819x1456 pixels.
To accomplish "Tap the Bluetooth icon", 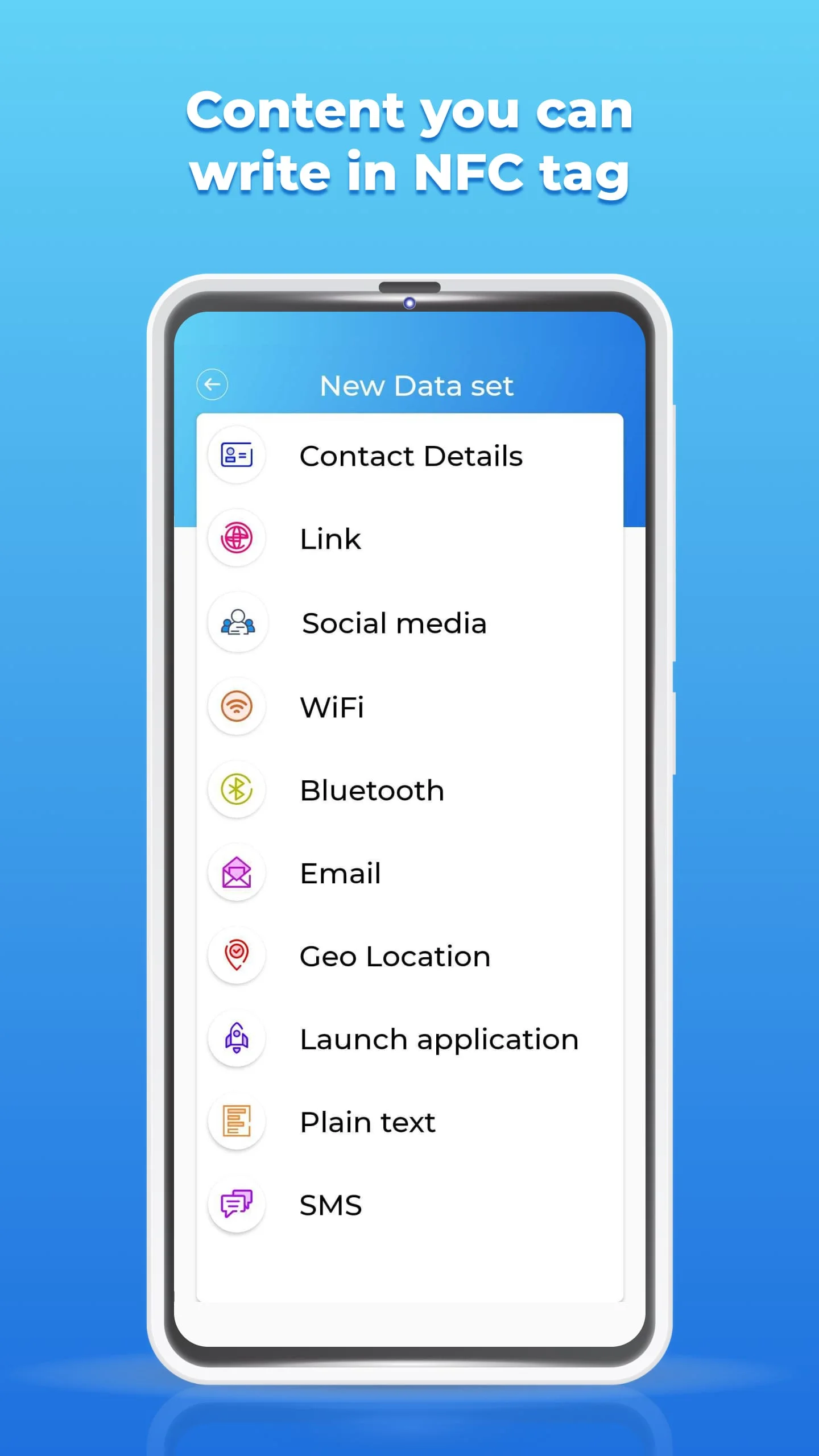I will (237, 789).
